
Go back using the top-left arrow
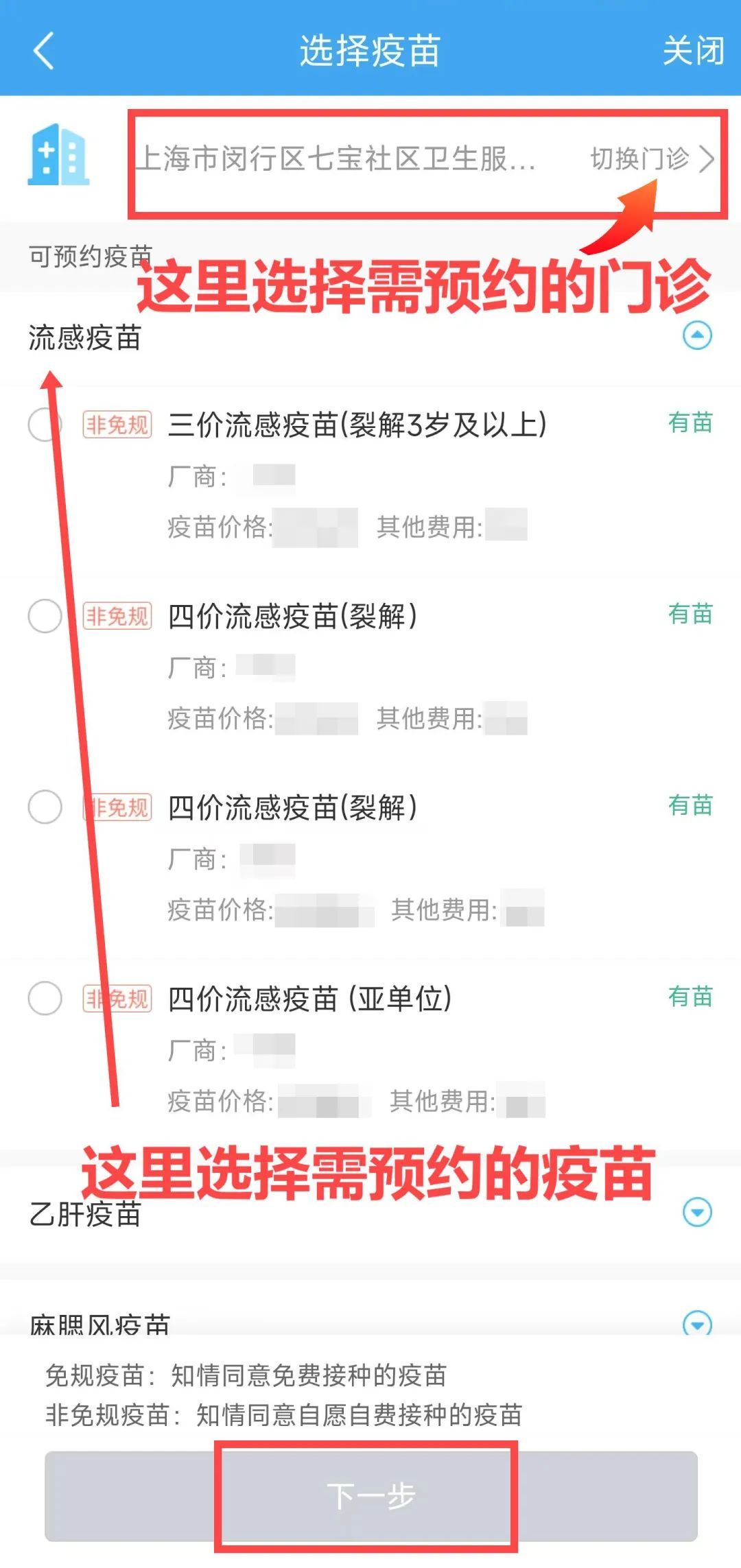point(43,51)
